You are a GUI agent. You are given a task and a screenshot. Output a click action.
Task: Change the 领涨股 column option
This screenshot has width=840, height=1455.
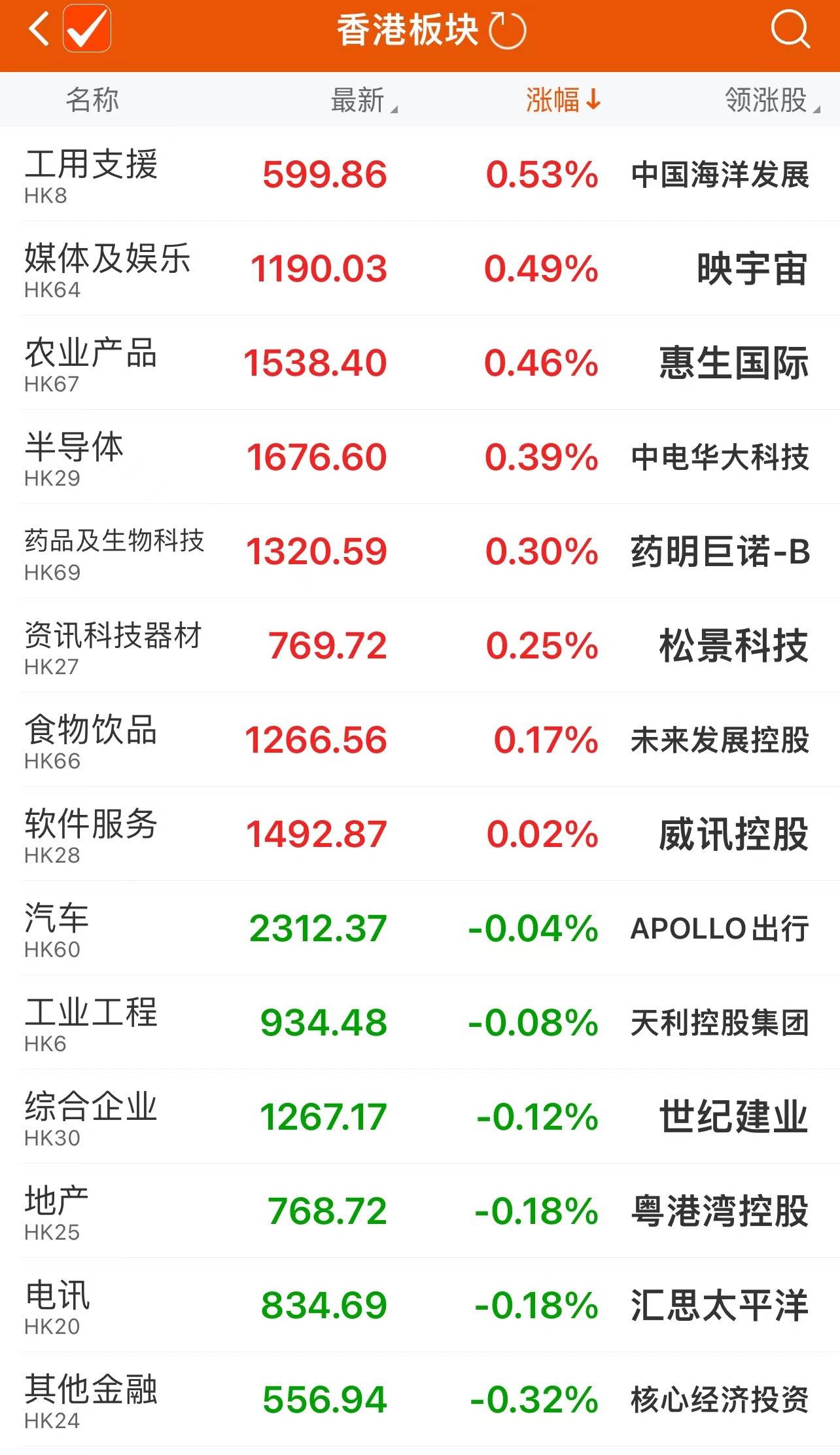(x=771, y=100)
